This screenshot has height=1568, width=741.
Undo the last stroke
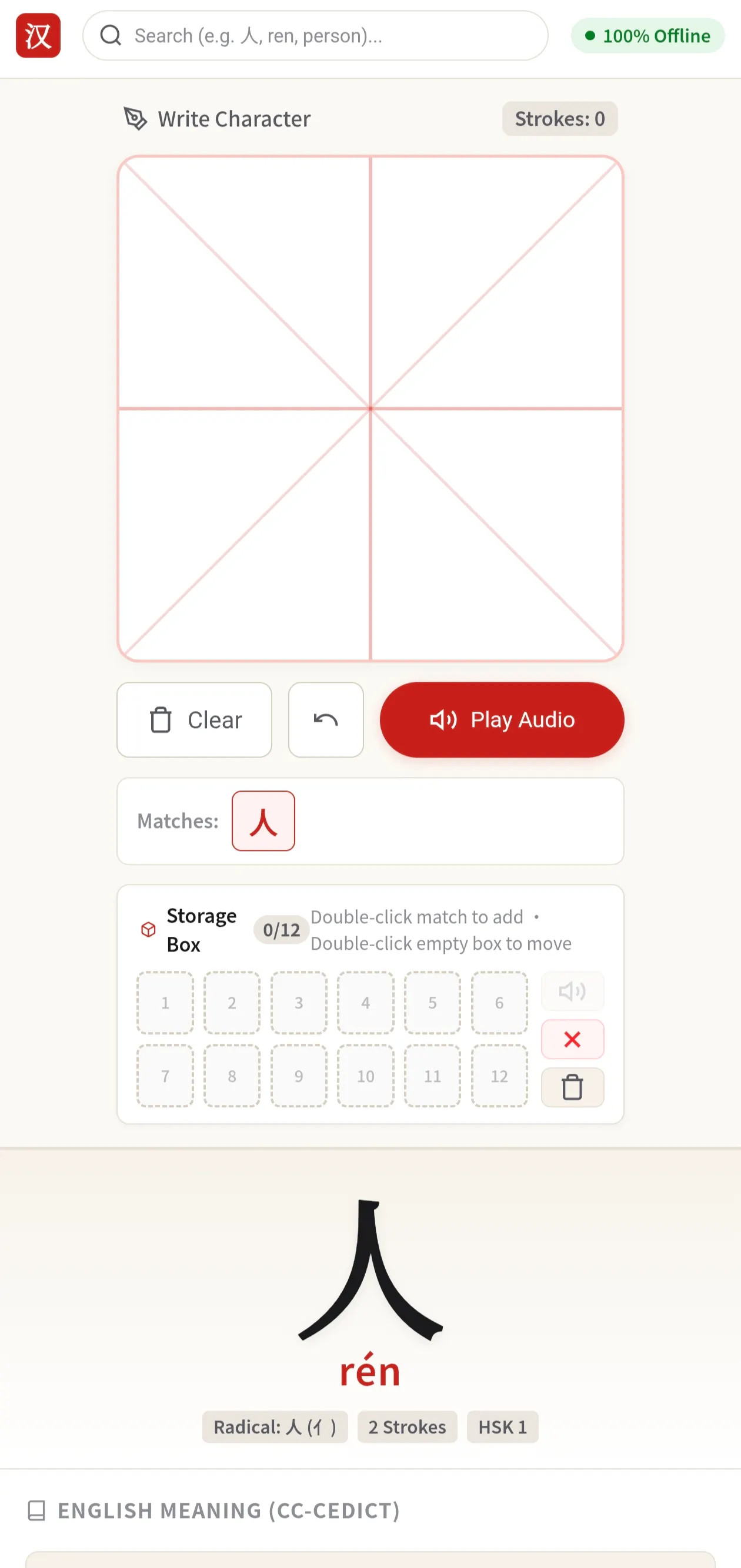click(x=326, y=719)
